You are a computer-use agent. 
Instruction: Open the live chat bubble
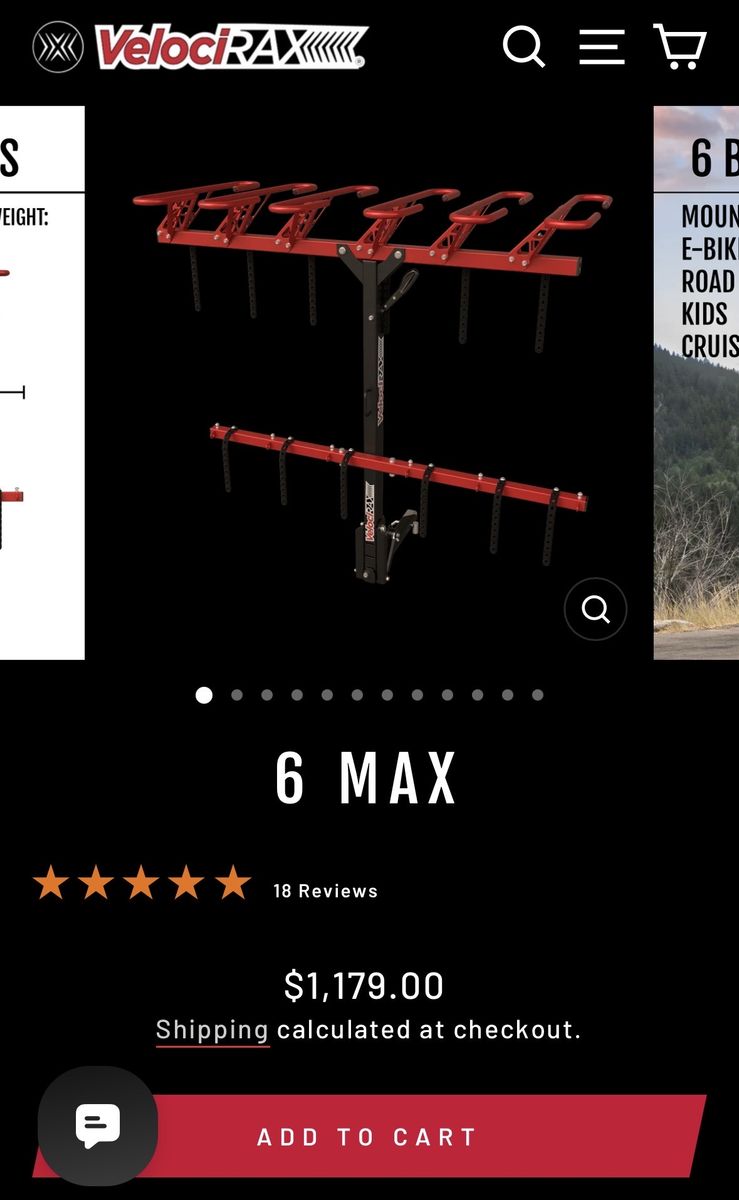[98, 1126]
